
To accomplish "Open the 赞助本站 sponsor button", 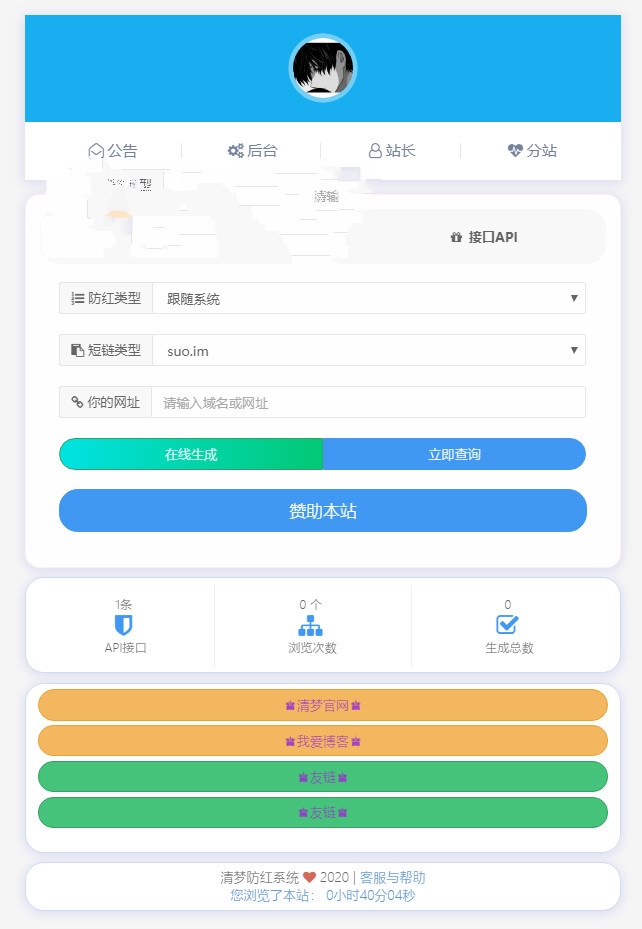I will click(x=322, y=511).
